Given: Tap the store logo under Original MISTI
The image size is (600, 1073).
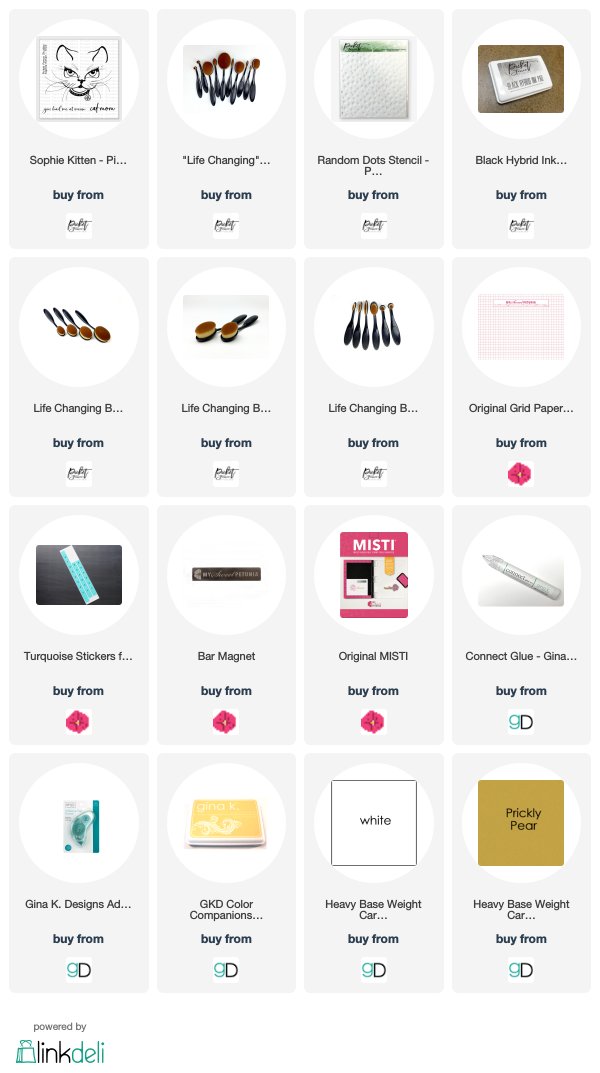Looking at the screenshot, I should point(374,722).
